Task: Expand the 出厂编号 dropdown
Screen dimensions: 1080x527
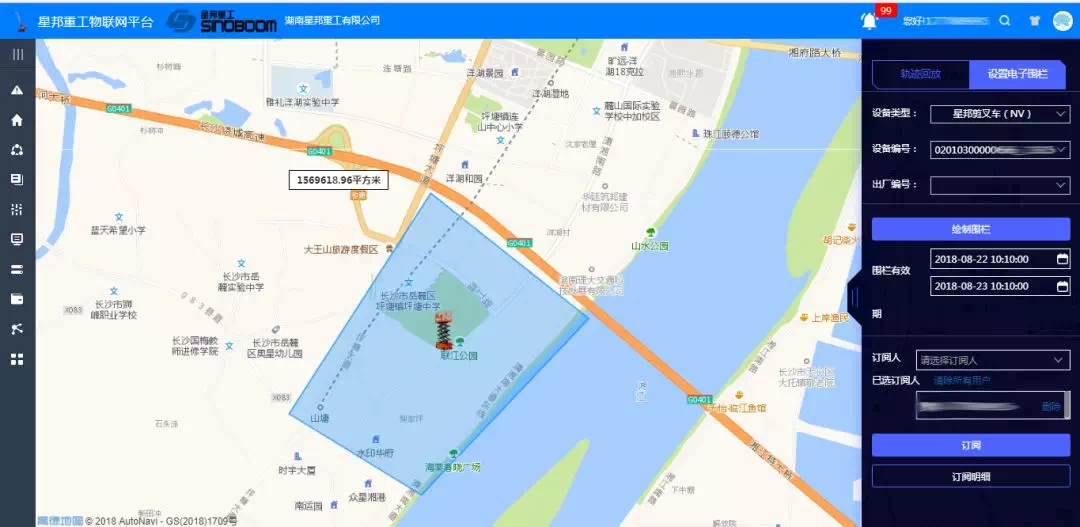Action: coord(999,185)
